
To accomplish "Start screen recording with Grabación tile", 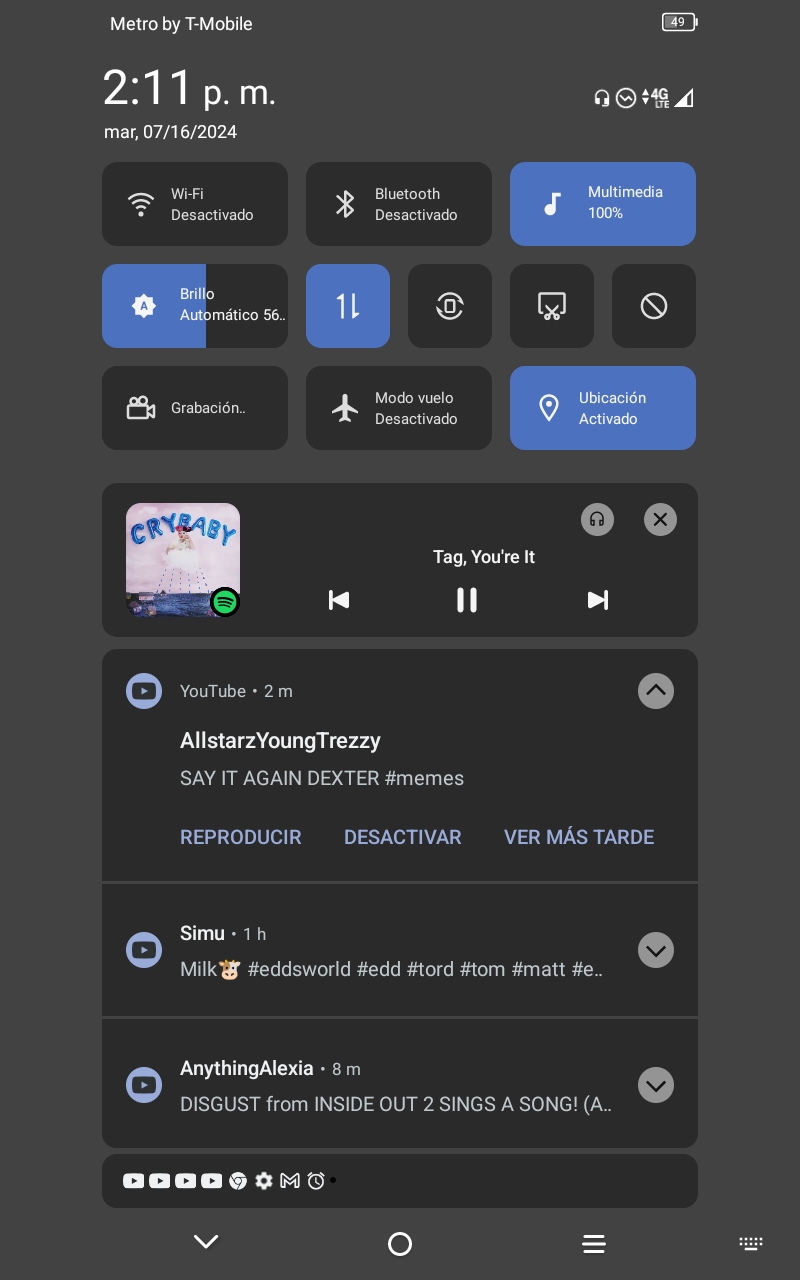I will pyautogui.click(x=194, y=408).
